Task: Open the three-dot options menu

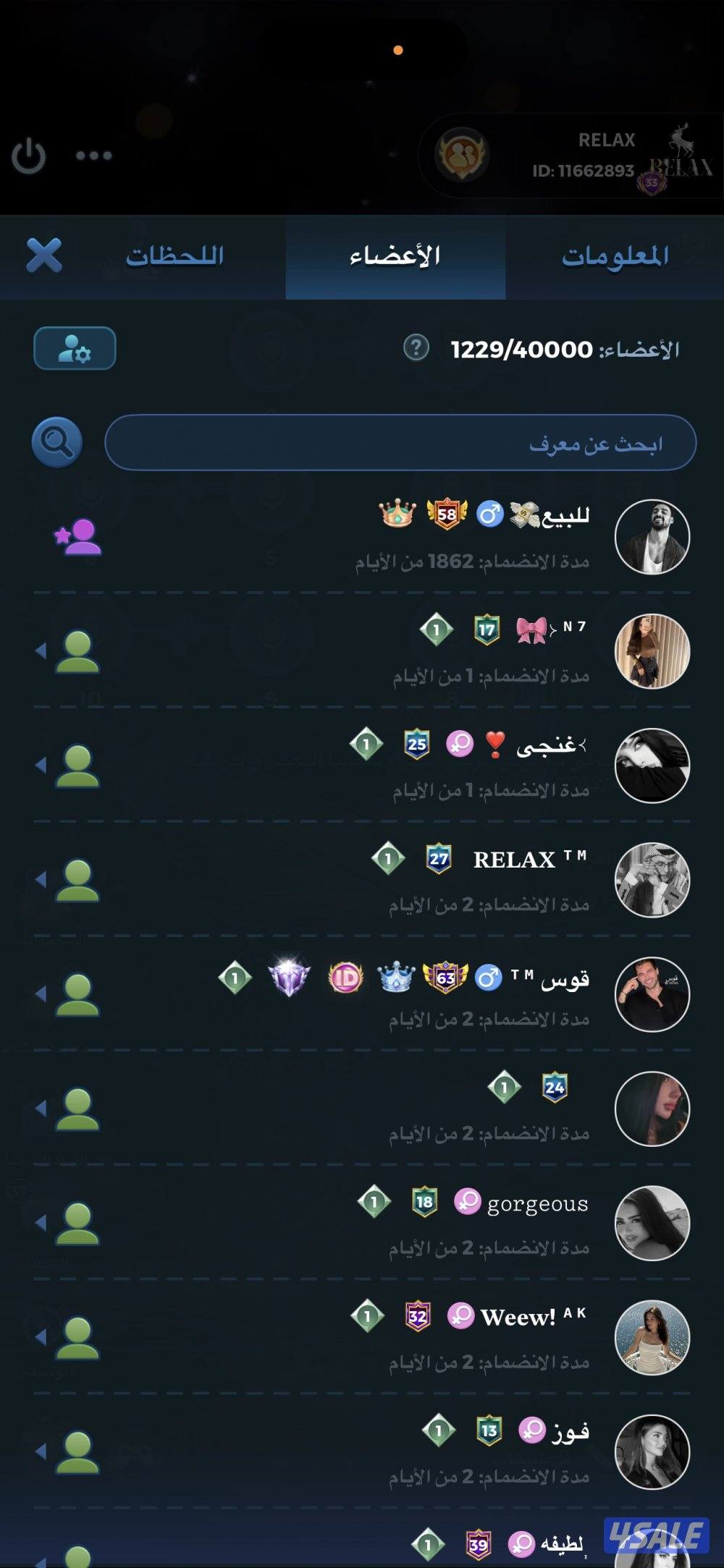Action: click(93, 155)
